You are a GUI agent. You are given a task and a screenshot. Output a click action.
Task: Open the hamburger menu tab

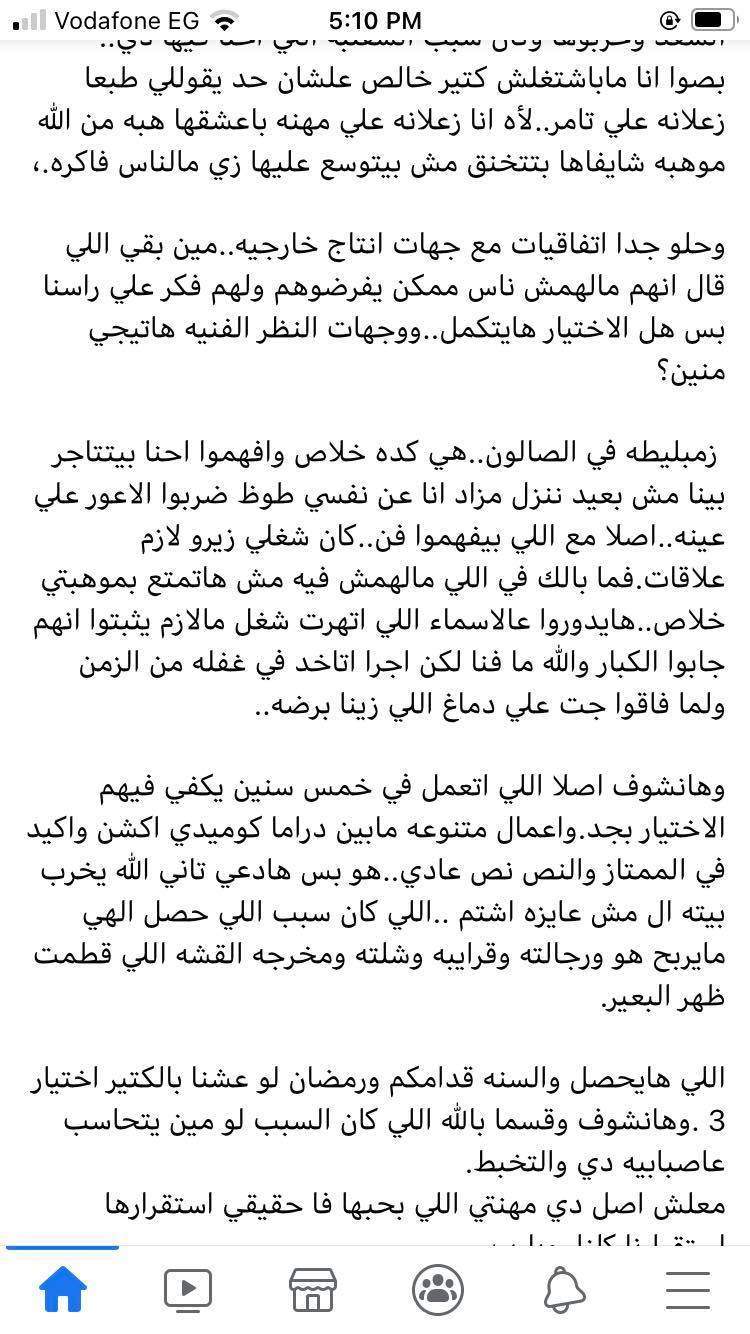(687, 1289)
